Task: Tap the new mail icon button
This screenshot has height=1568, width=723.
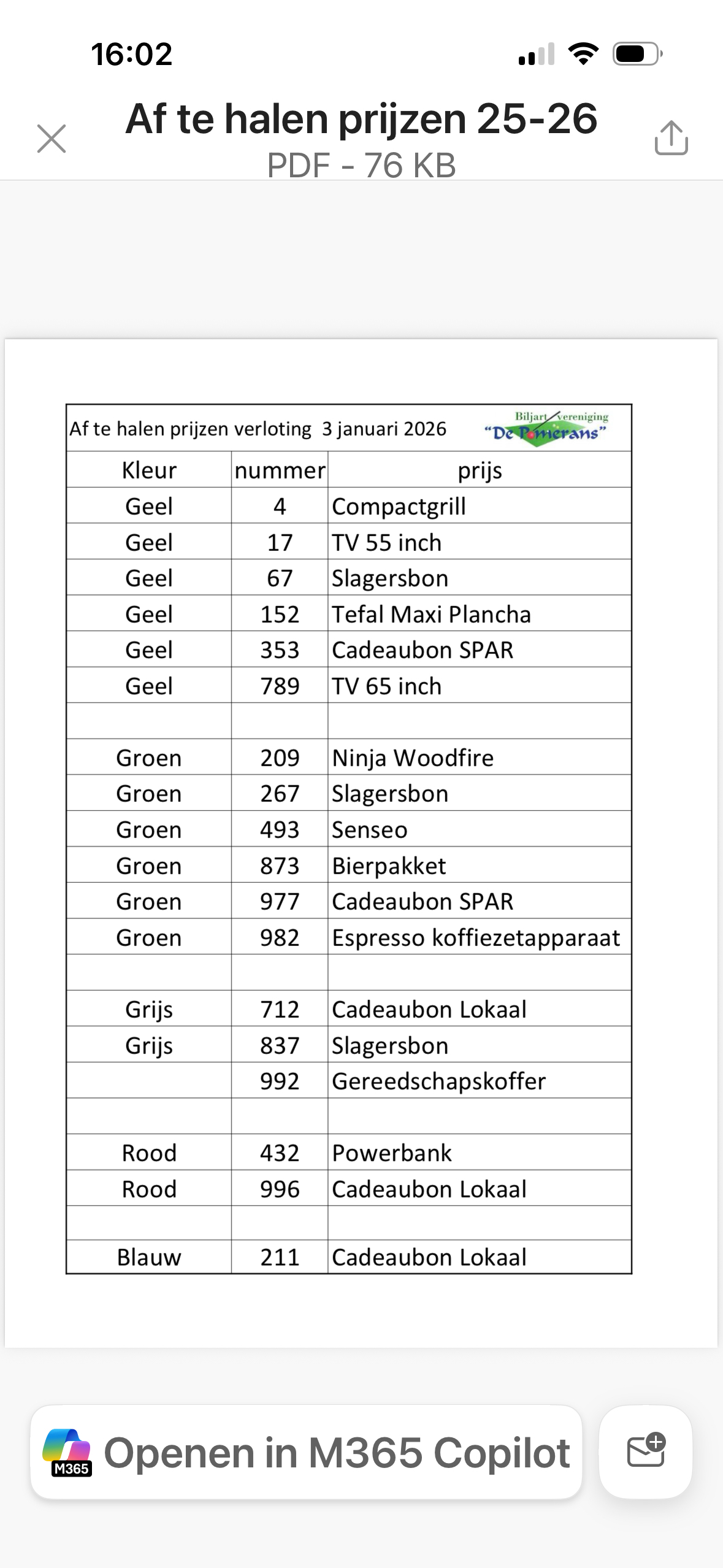Action: coord(646,1451)
